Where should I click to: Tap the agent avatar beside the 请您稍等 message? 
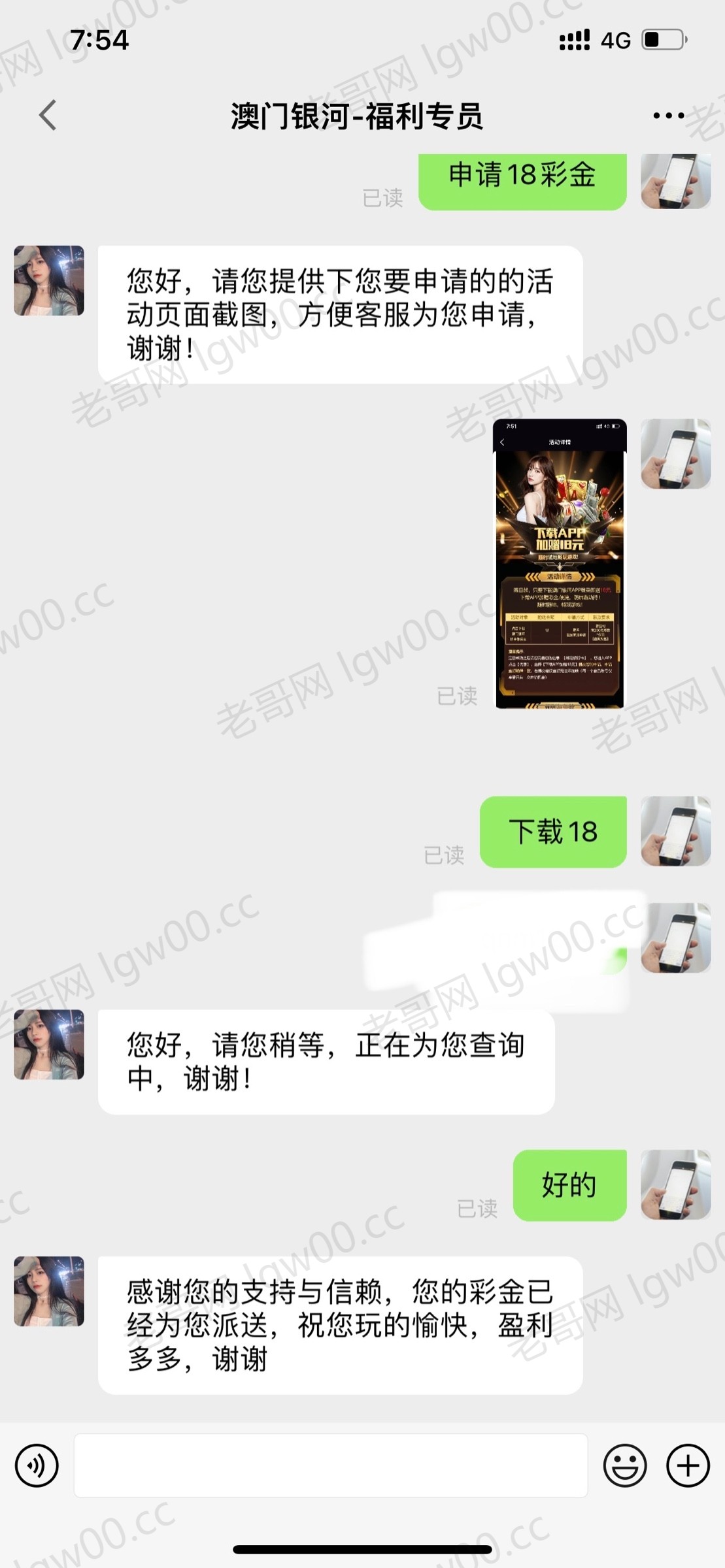(49, 1044)
